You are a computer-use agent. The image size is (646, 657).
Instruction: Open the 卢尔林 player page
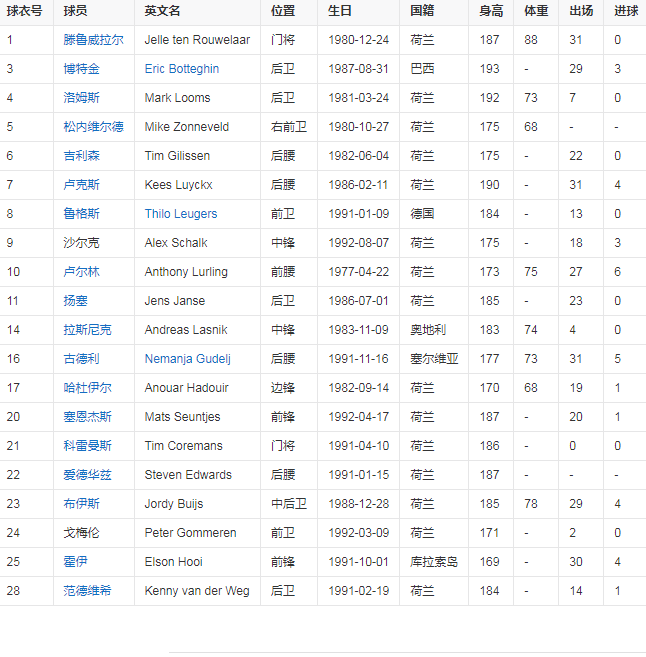pos(81,272)
